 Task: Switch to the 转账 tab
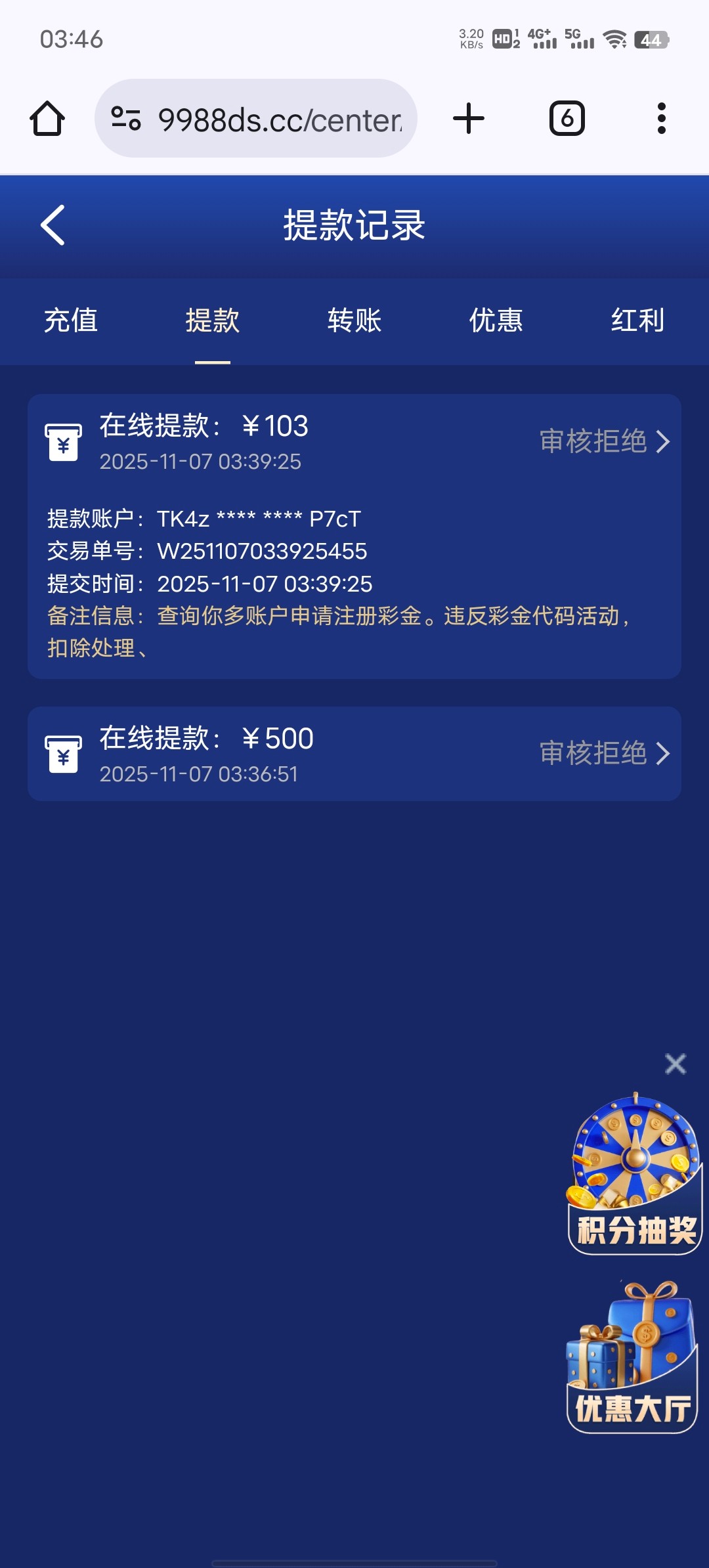click(x=354, y=321)
